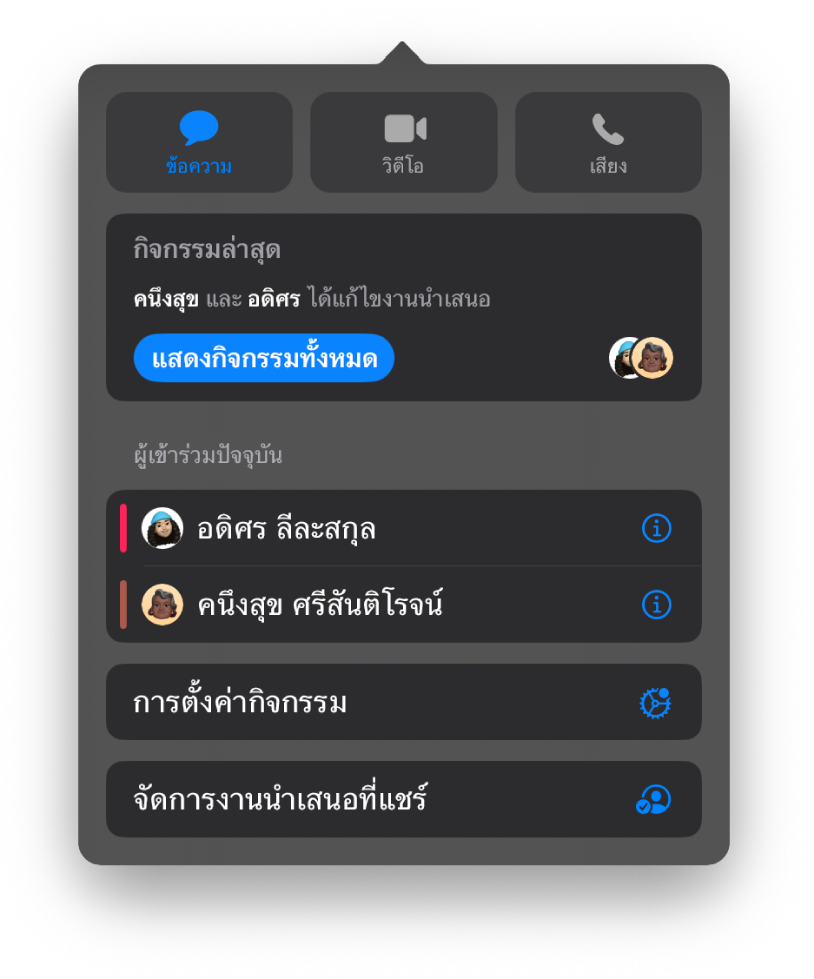Screen dimensions: 814x979
Task: Start a เสียง audio call
Action: point(608,142)
